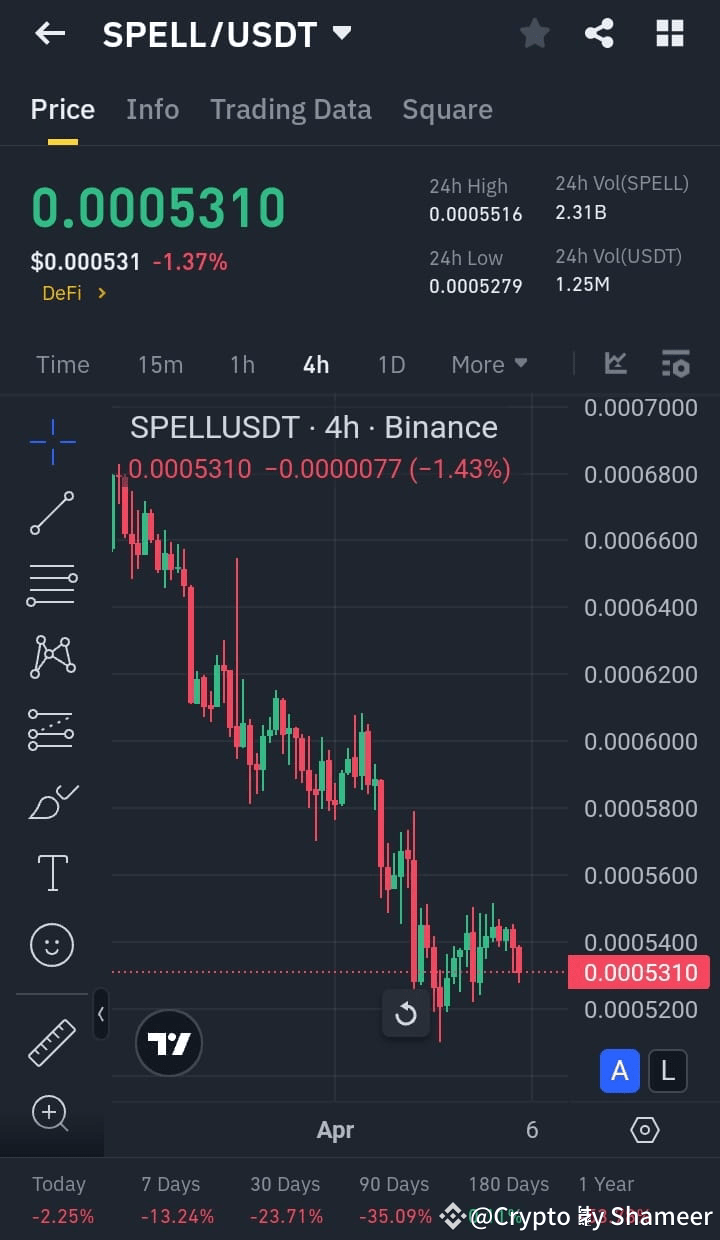Tap the chart reload button

pyautogui.click(x=406, y=1013)
